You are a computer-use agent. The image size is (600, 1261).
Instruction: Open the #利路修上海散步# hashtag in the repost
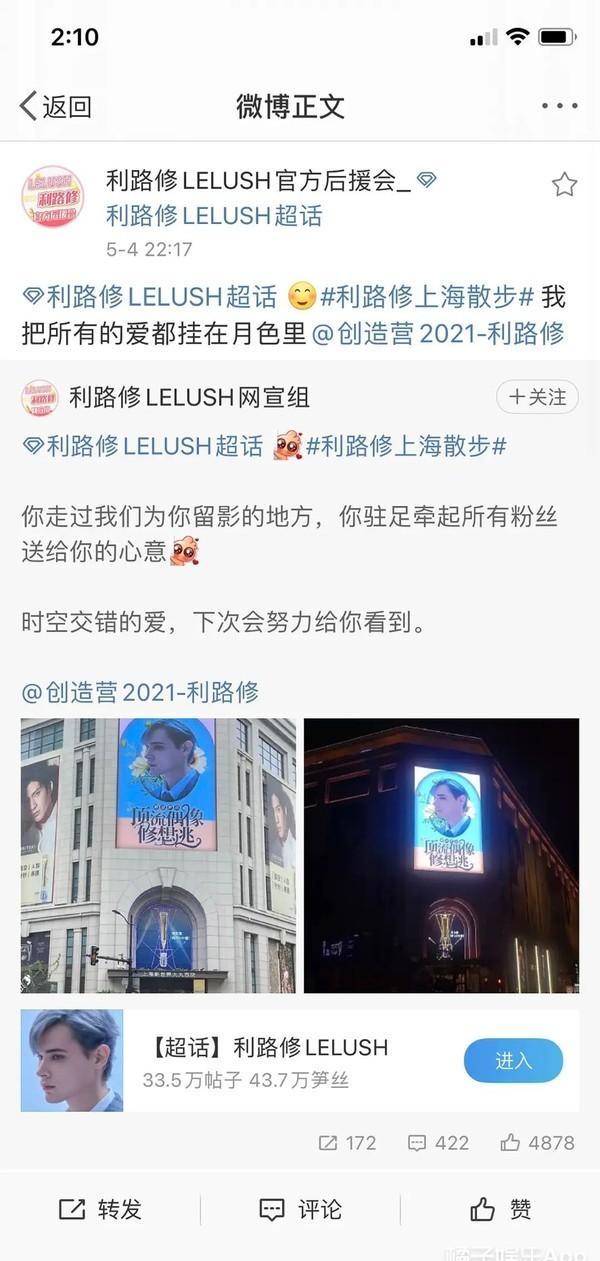[x=406, y=445]
